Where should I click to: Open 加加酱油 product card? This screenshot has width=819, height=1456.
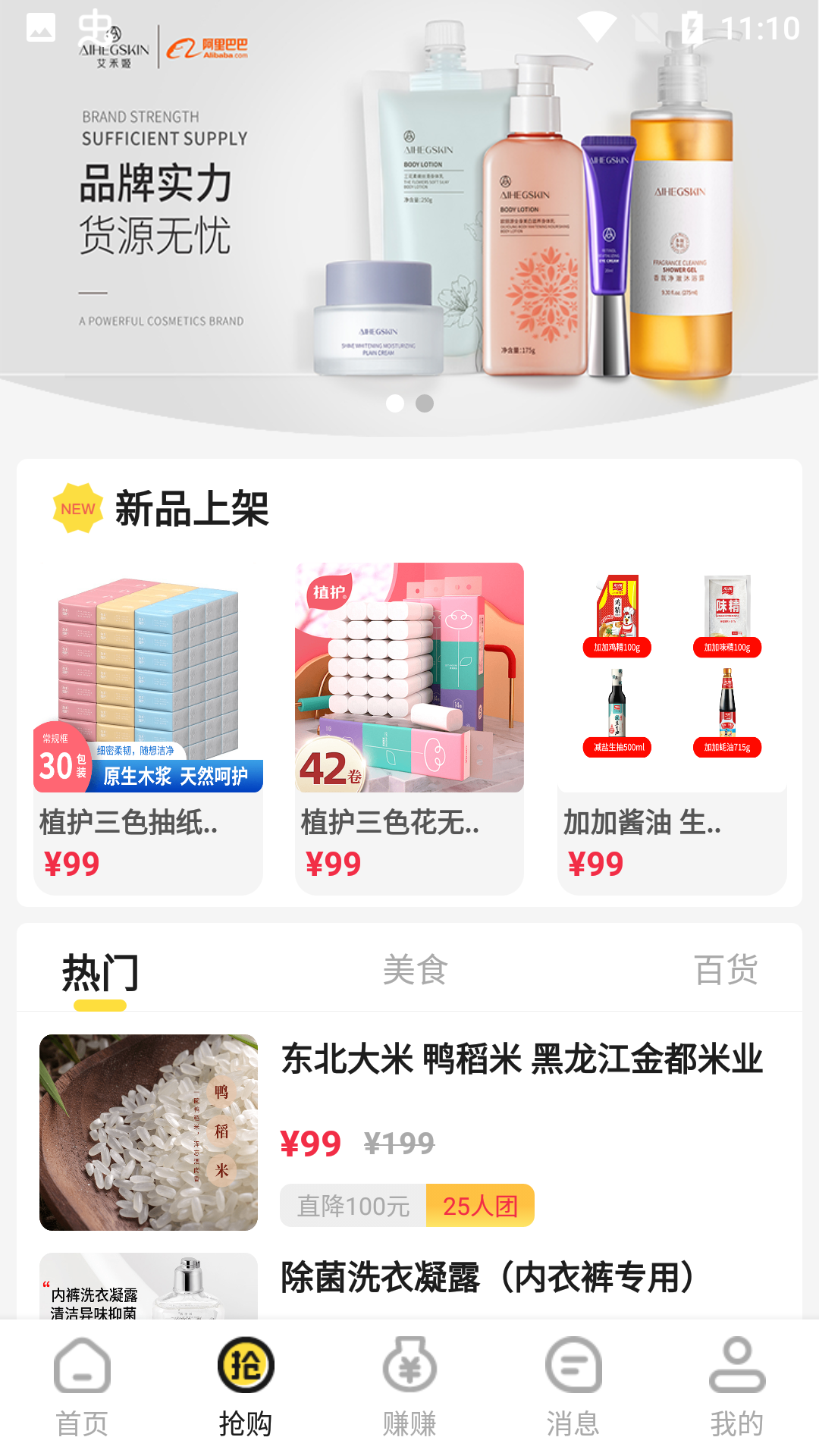point(672,726)
